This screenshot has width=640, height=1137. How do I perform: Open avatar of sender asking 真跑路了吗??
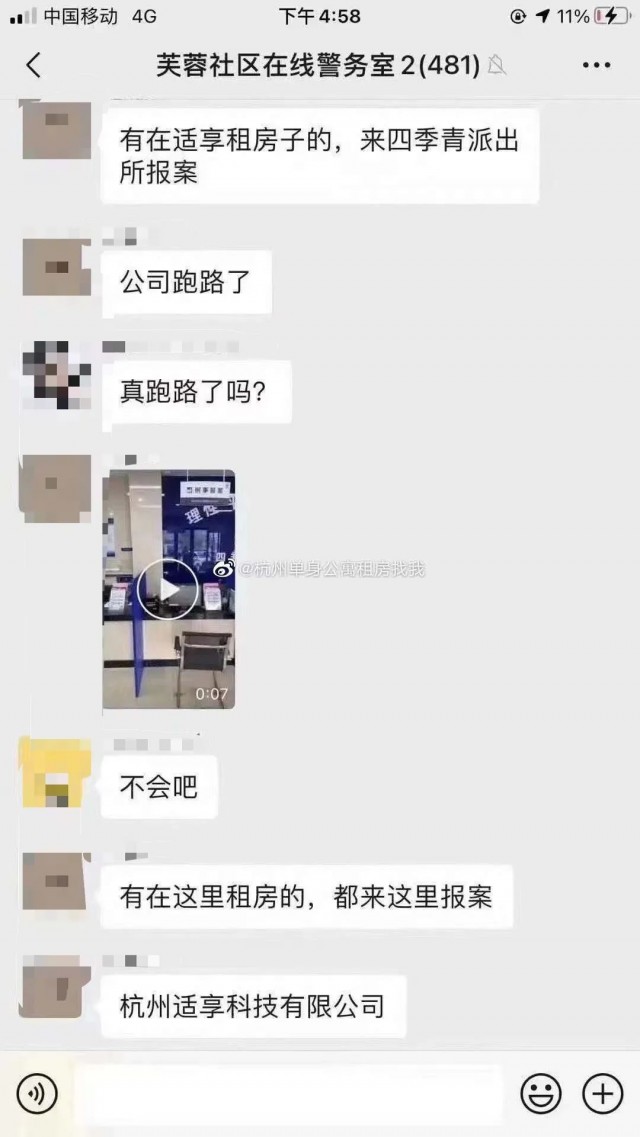pyautogui.click(x=56, y=375)
